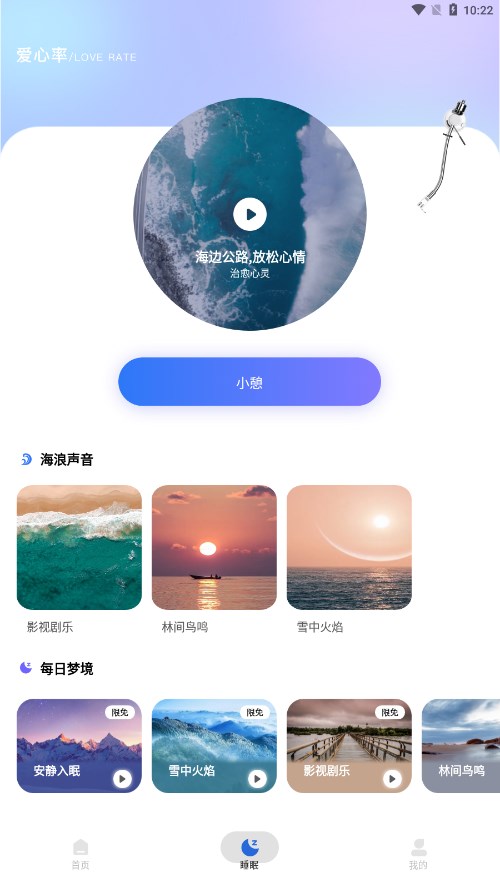Switch to the 首页 tab
The image size is (500, 888).
(80, 854)
